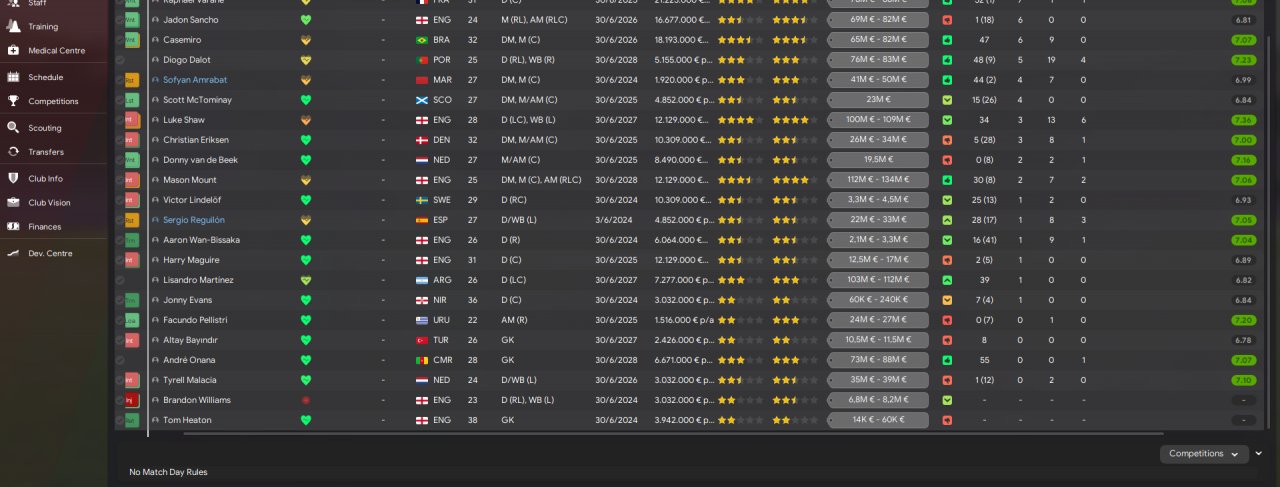Open Club Vision
Image resolution: width=1280 pixels, height=487 pixels.
click(x=50, y=203)
